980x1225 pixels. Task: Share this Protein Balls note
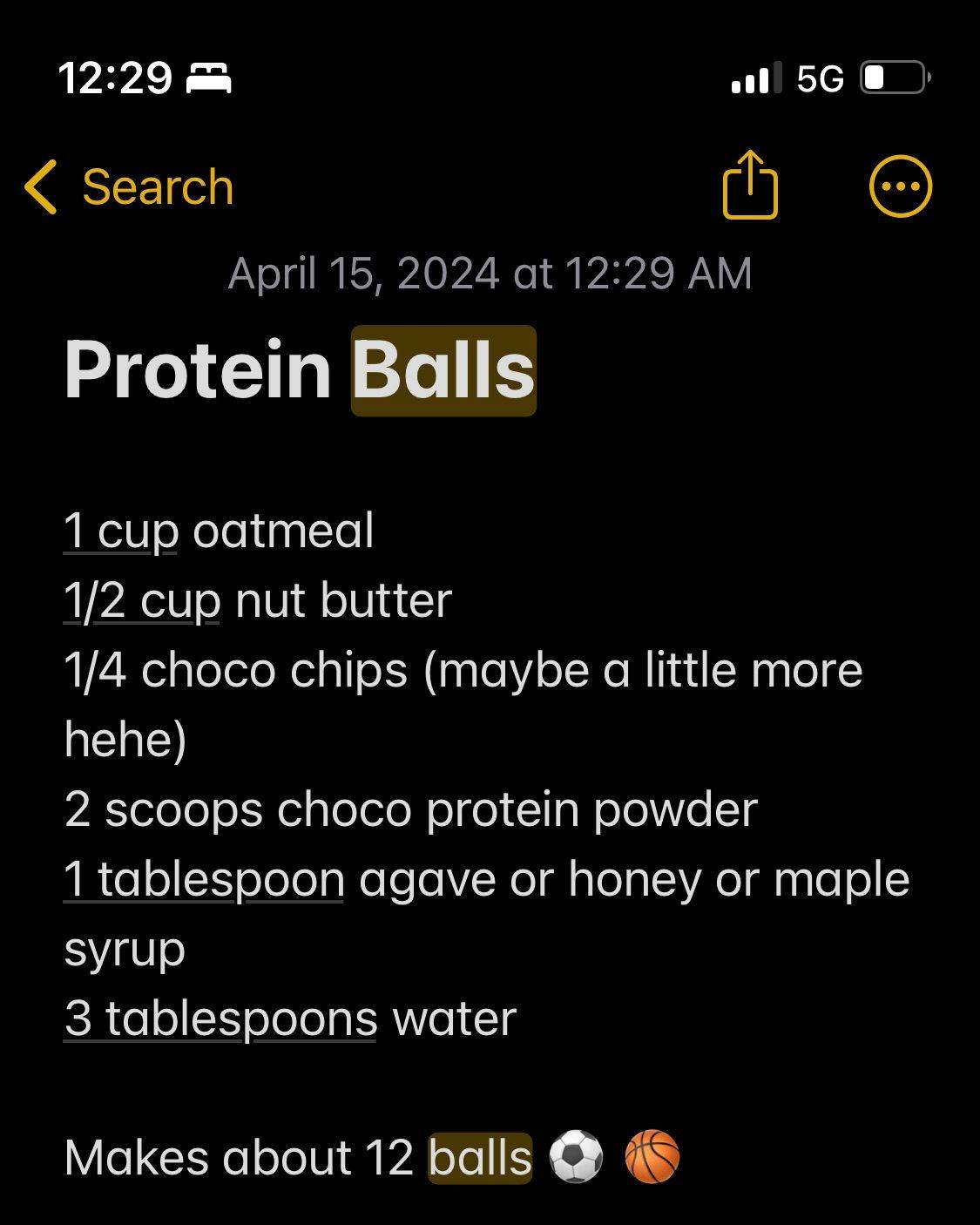(750, 185)
